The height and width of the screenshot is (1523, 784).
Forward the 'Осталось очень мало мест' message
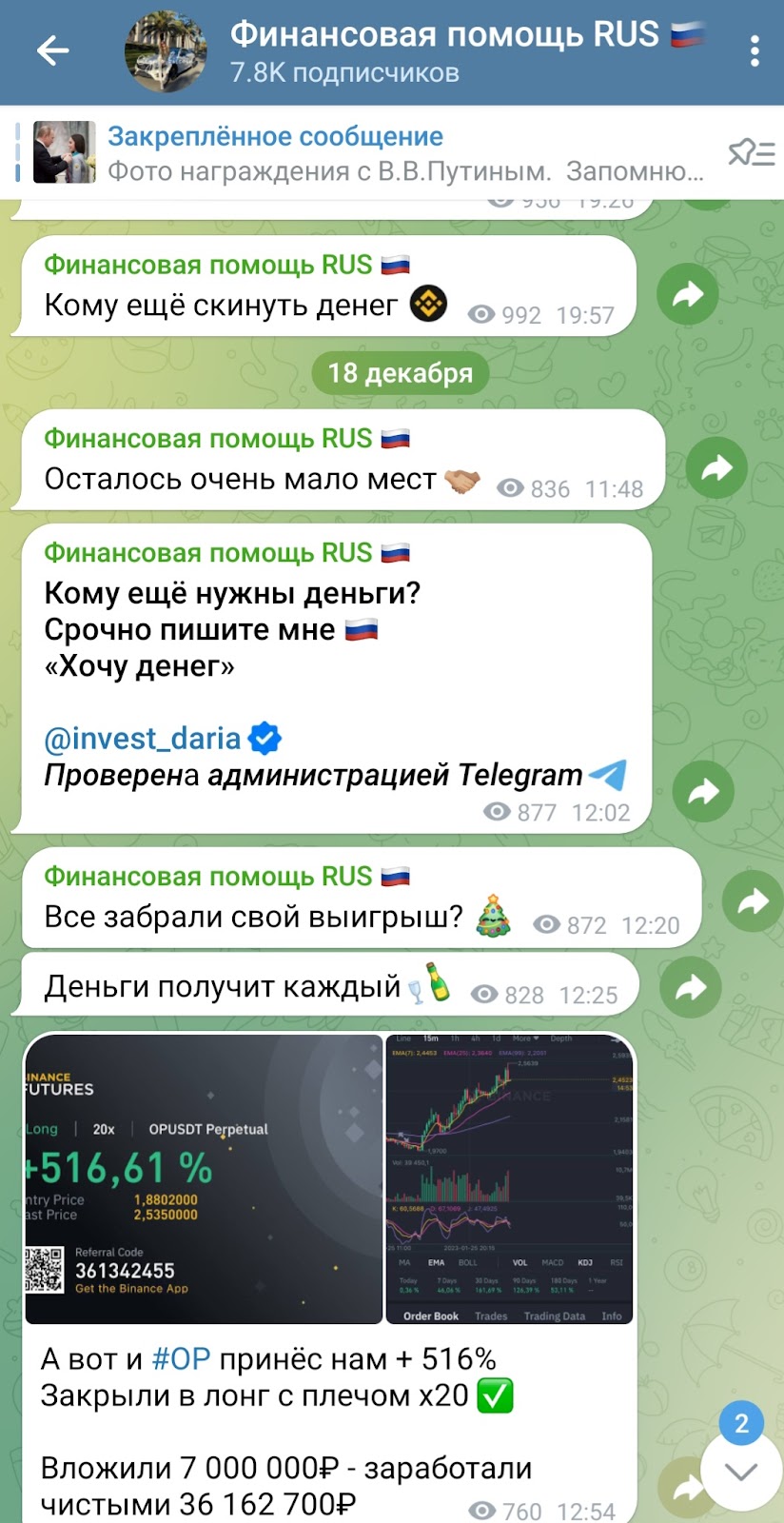pos(716,467)
